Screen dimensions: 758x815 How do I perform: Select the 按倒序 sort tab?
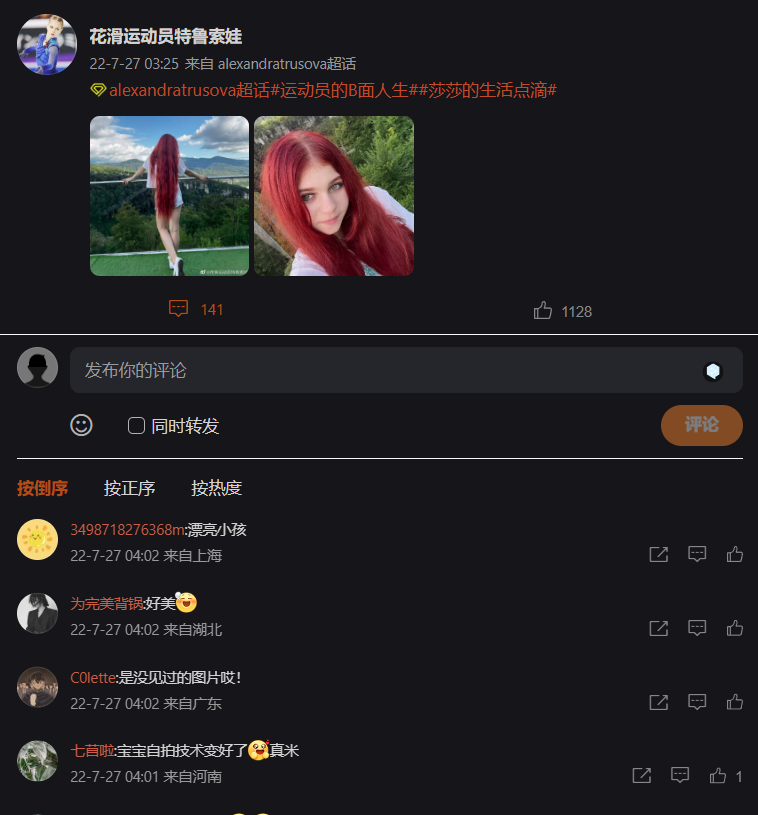[42, 488]
